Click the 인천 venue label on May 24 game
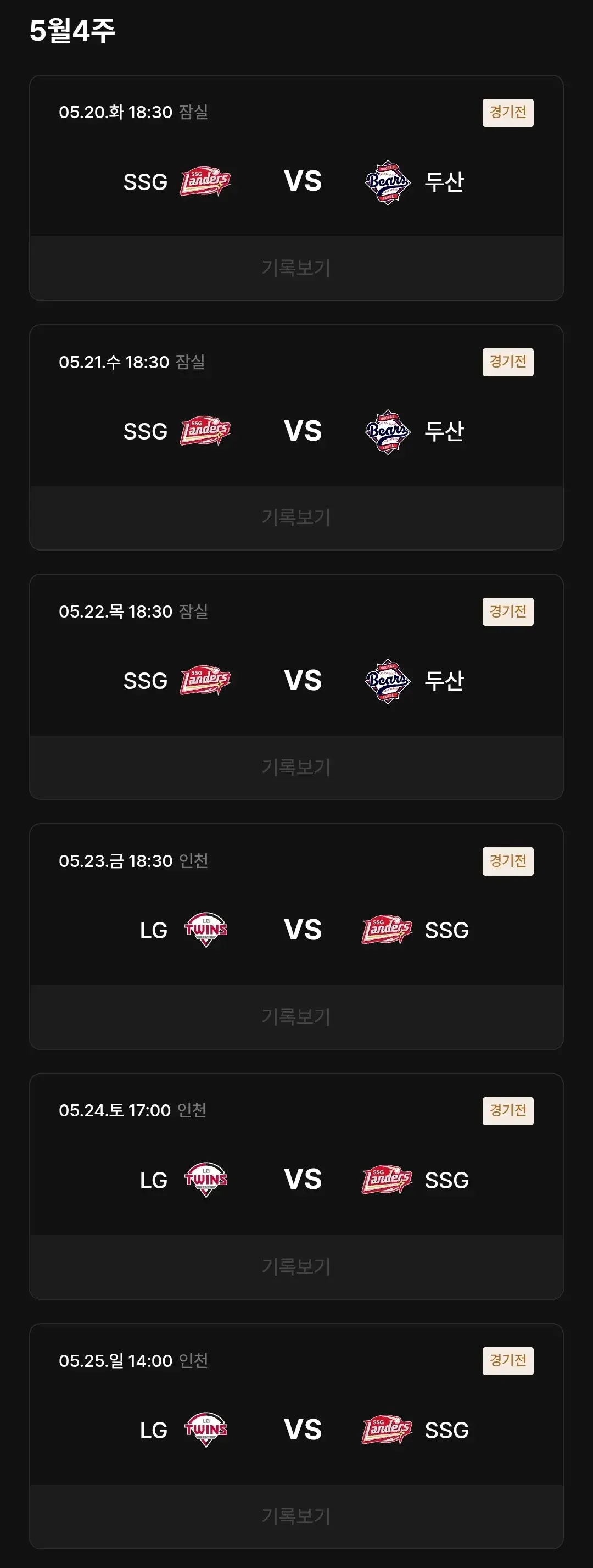 (192, 1111)
